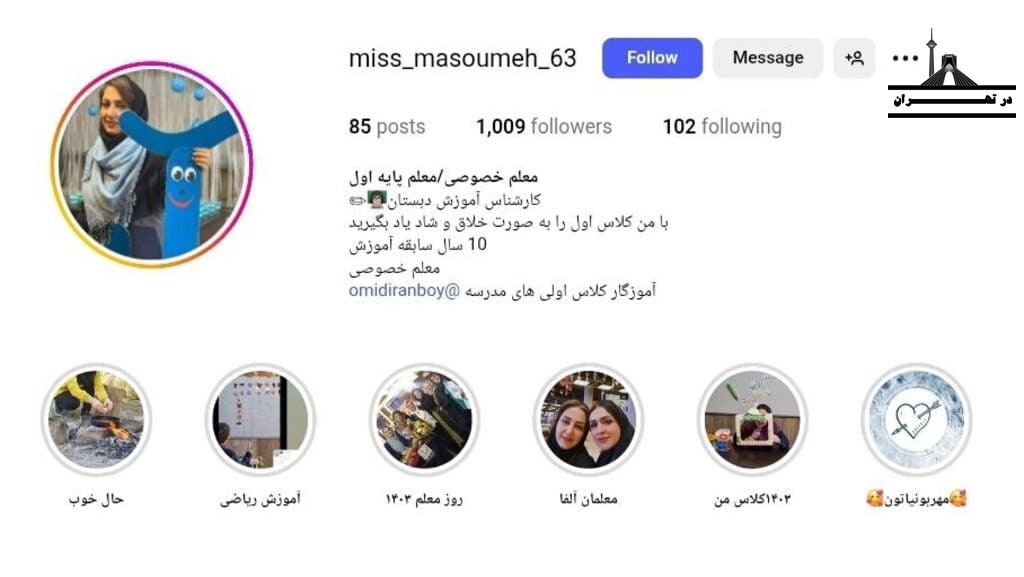
Task: View the profile picture story
Action: click(154, 165)
